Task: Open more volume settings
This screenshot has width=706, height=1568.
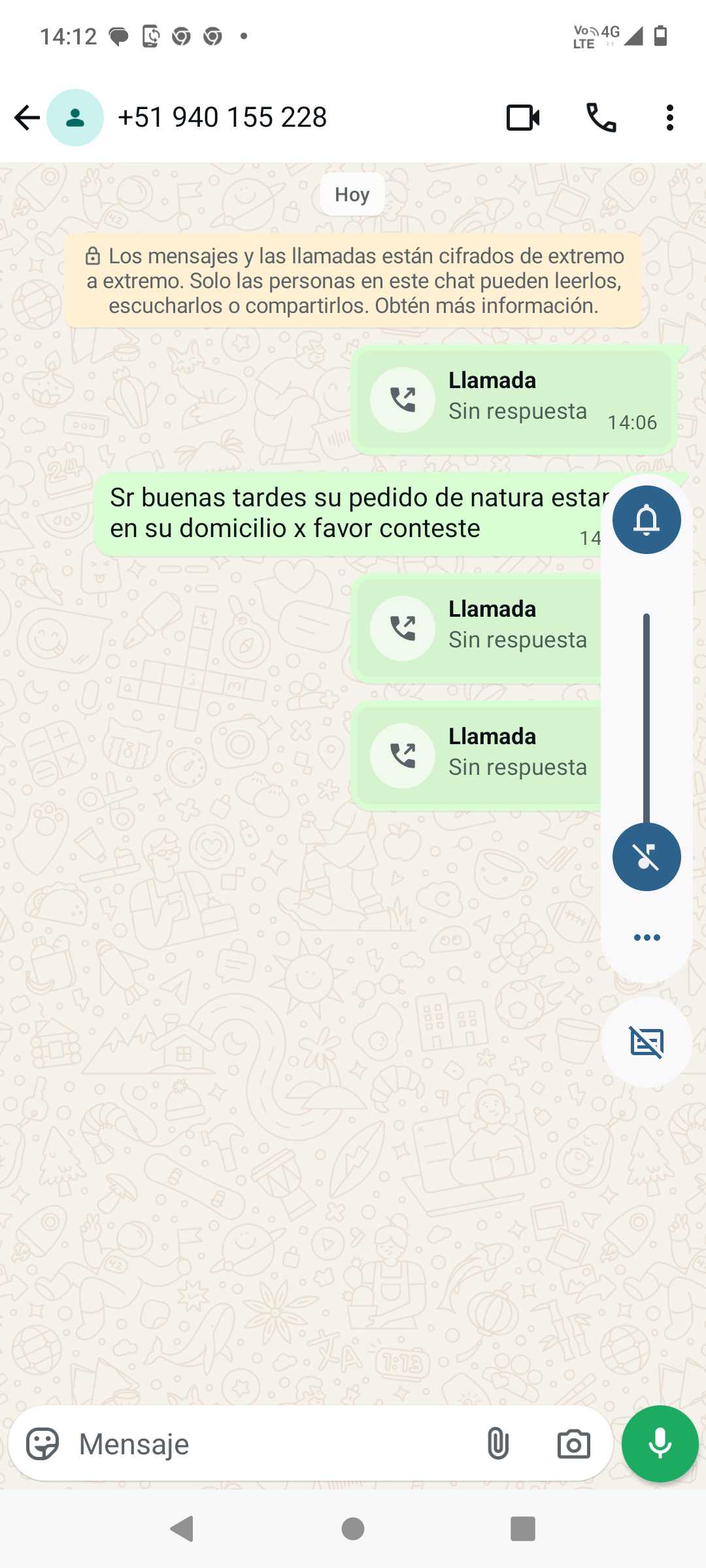Action: coord(647,938)
